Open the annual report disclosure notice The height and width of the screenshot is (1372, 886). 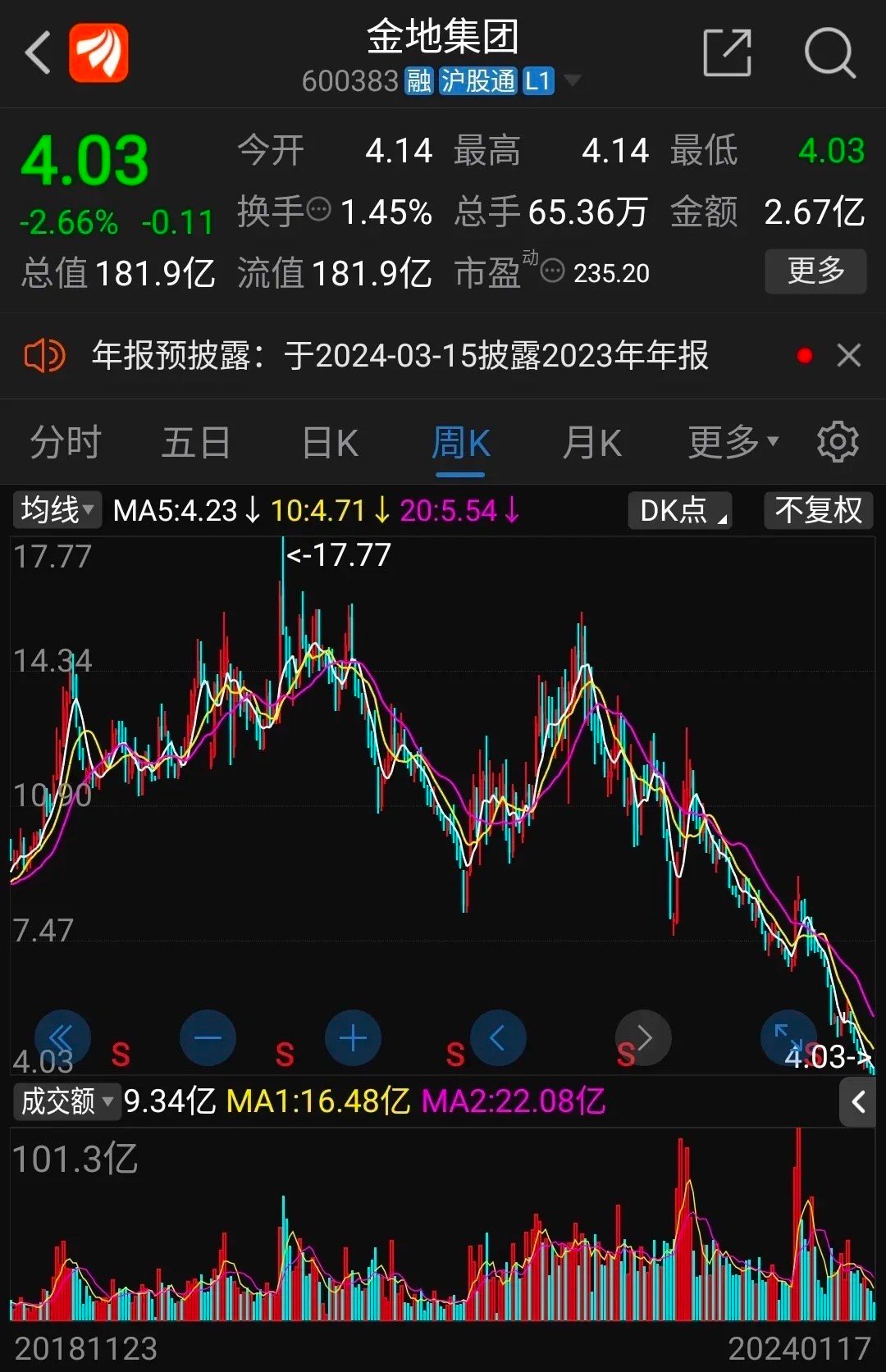[x=400, y=356]
